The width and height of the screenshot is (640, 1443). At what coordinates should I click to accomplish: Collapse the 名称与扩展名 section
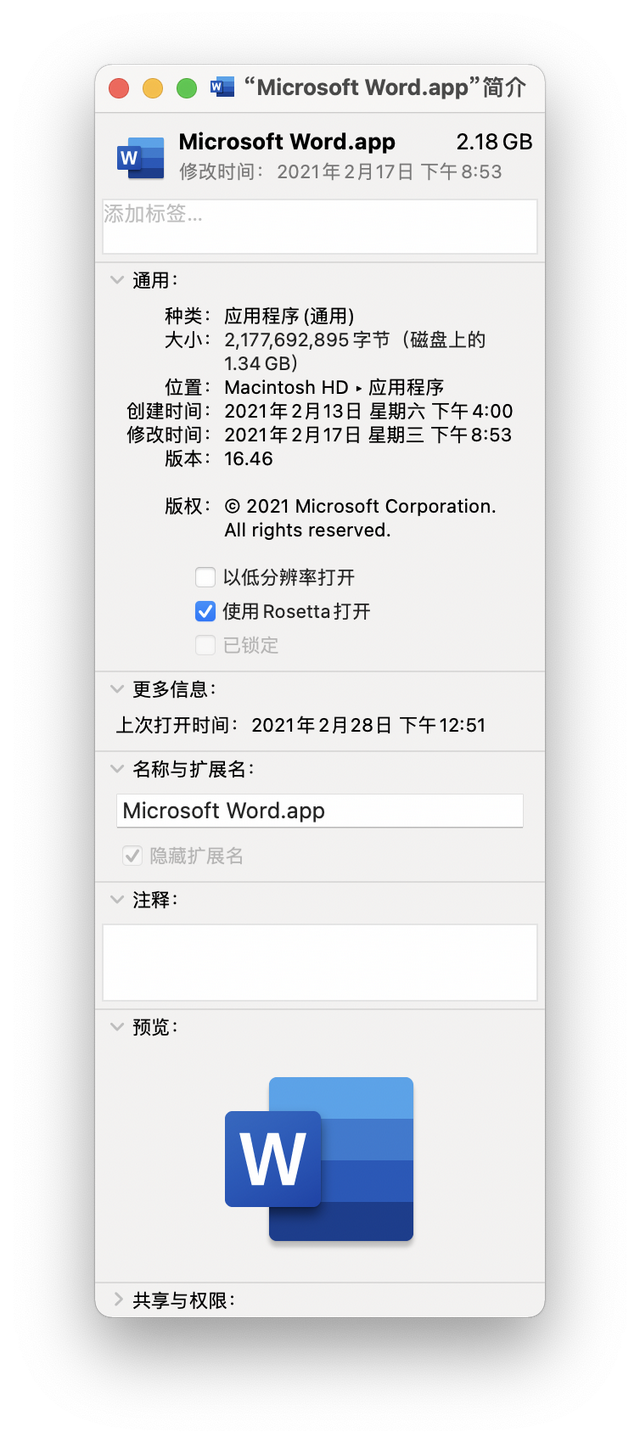click(x=118, y=769)
